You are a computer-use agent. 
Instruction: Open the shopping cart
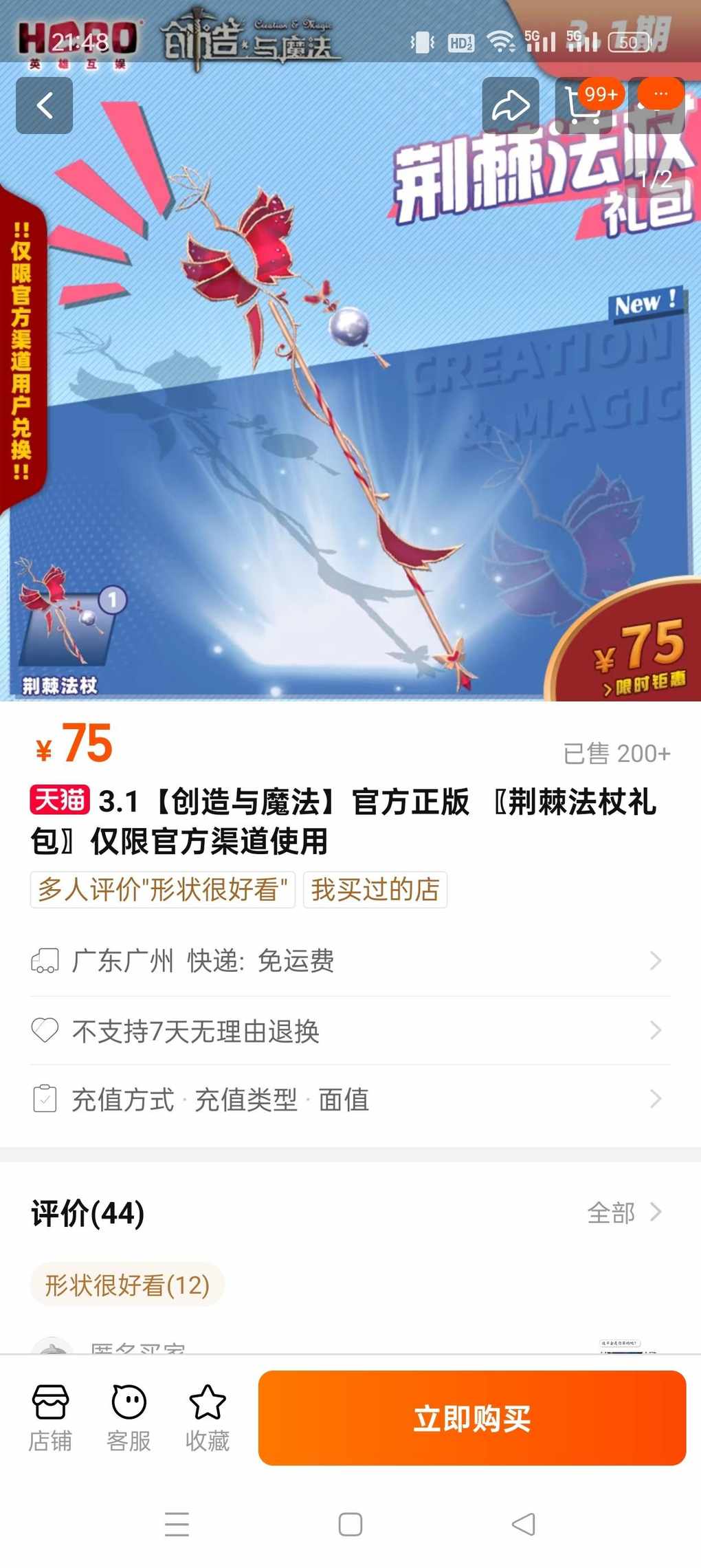point(583,106)
